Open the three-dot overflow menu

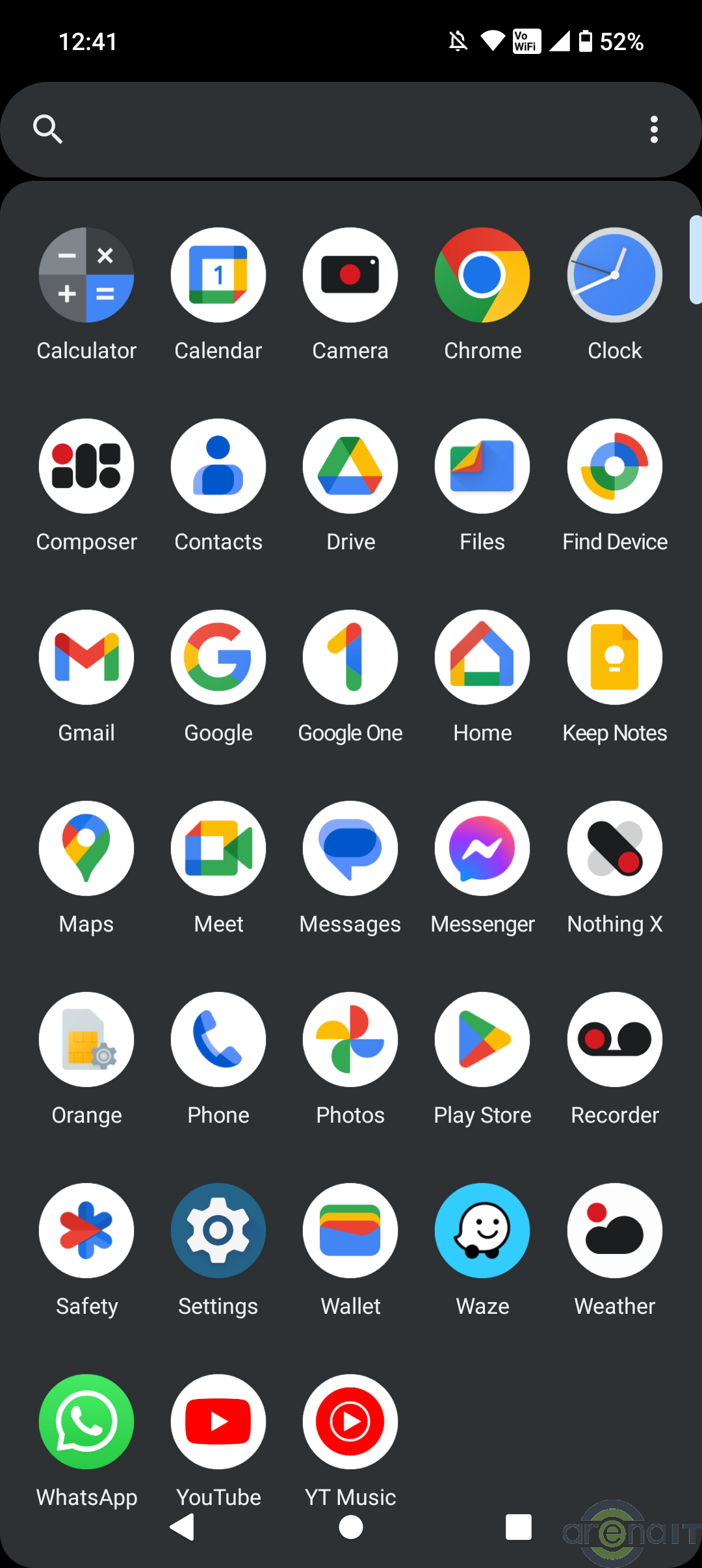click(x=654, y=130)
